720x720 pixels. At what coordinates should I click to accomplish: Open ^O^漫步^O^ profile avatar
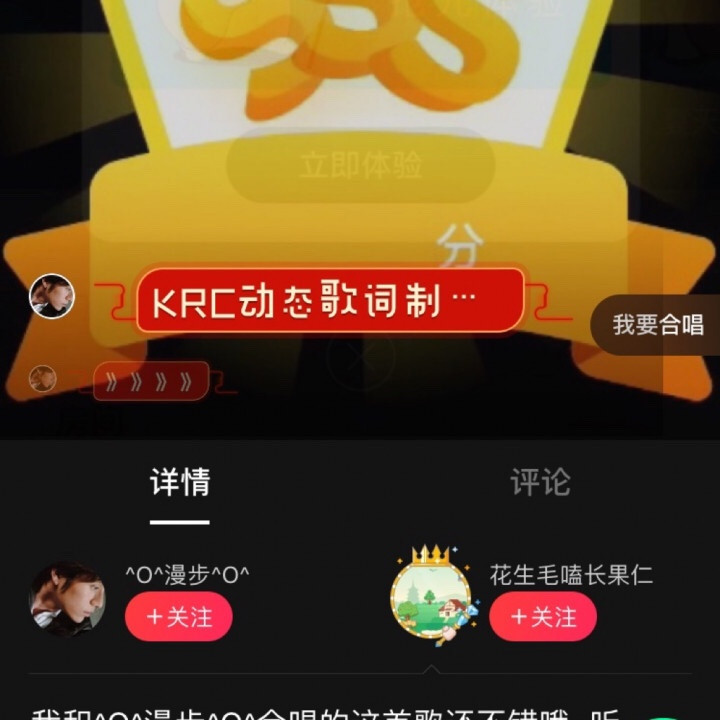tap(67, 599)
